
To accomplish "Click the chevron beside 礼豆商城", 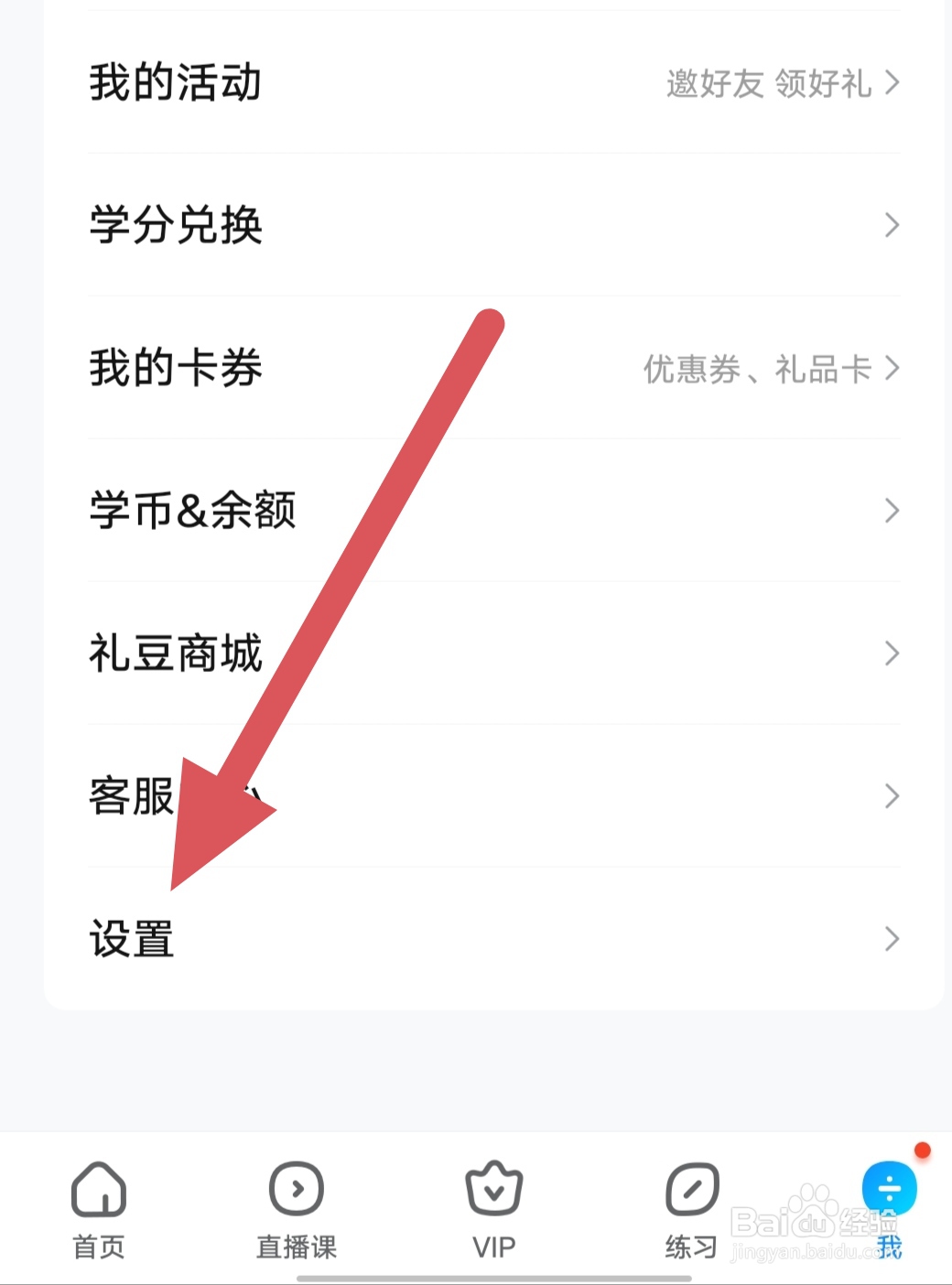I will coord(892,653).
